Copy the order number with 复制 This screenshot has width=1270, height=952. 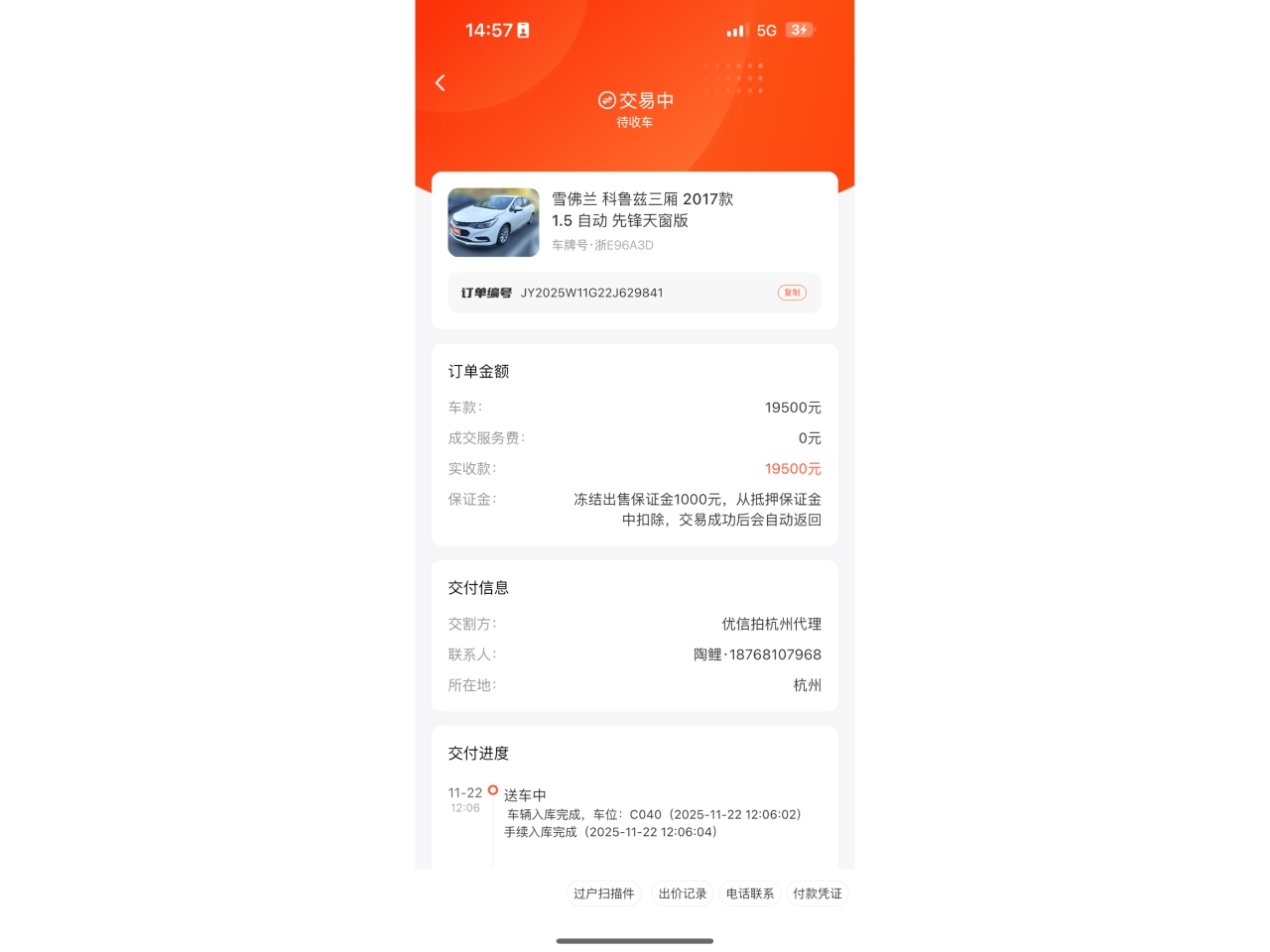click(x=792, y=293)
